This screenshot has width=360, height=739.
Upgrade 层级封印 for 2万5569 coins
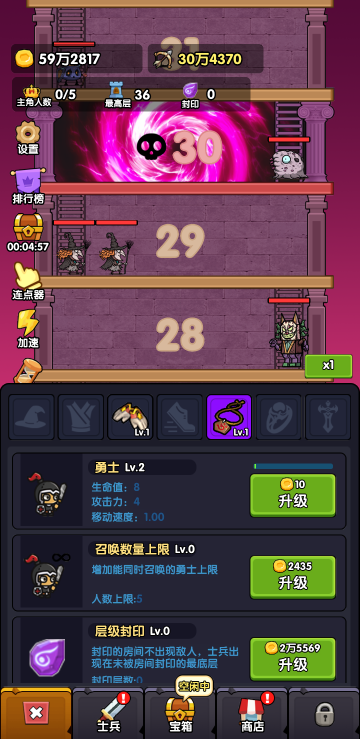(x=293, y=659)
